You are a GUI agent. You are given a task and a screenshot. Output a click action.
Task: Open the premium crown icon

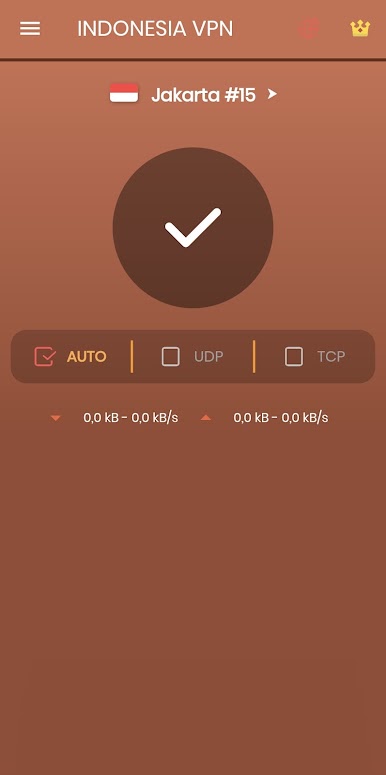[360, 29]
